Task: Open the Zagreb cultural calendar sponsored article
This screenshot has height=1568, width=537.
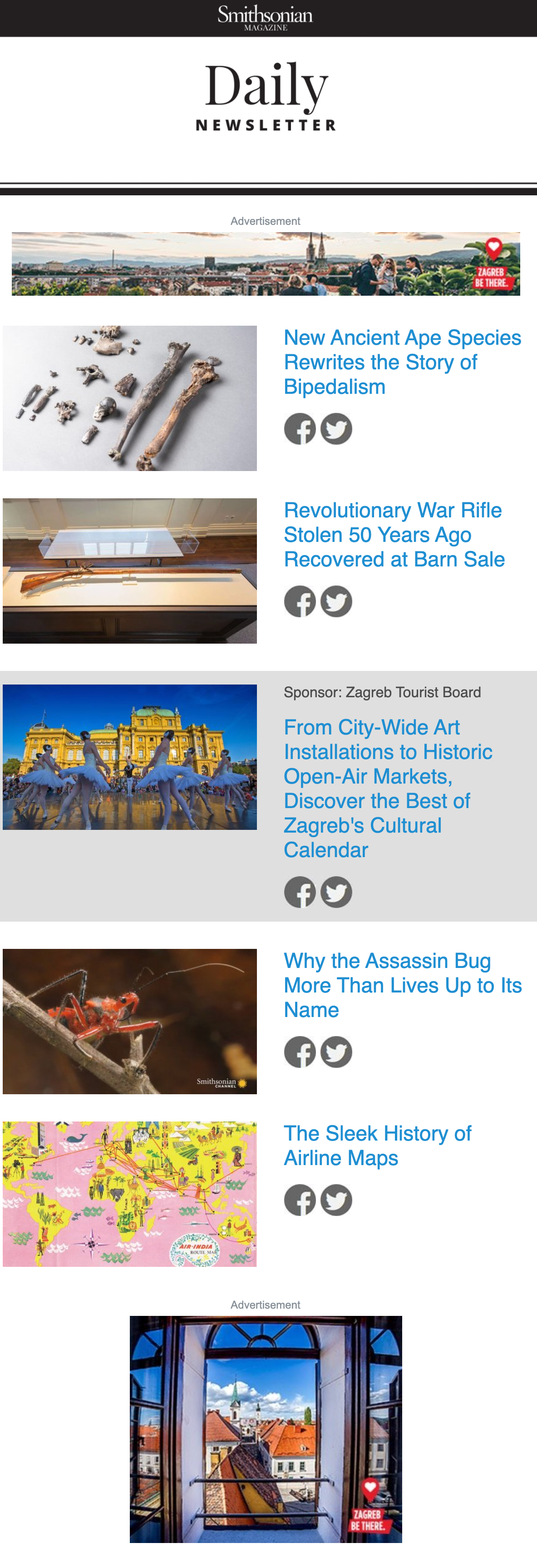Action: click(388, 788)
